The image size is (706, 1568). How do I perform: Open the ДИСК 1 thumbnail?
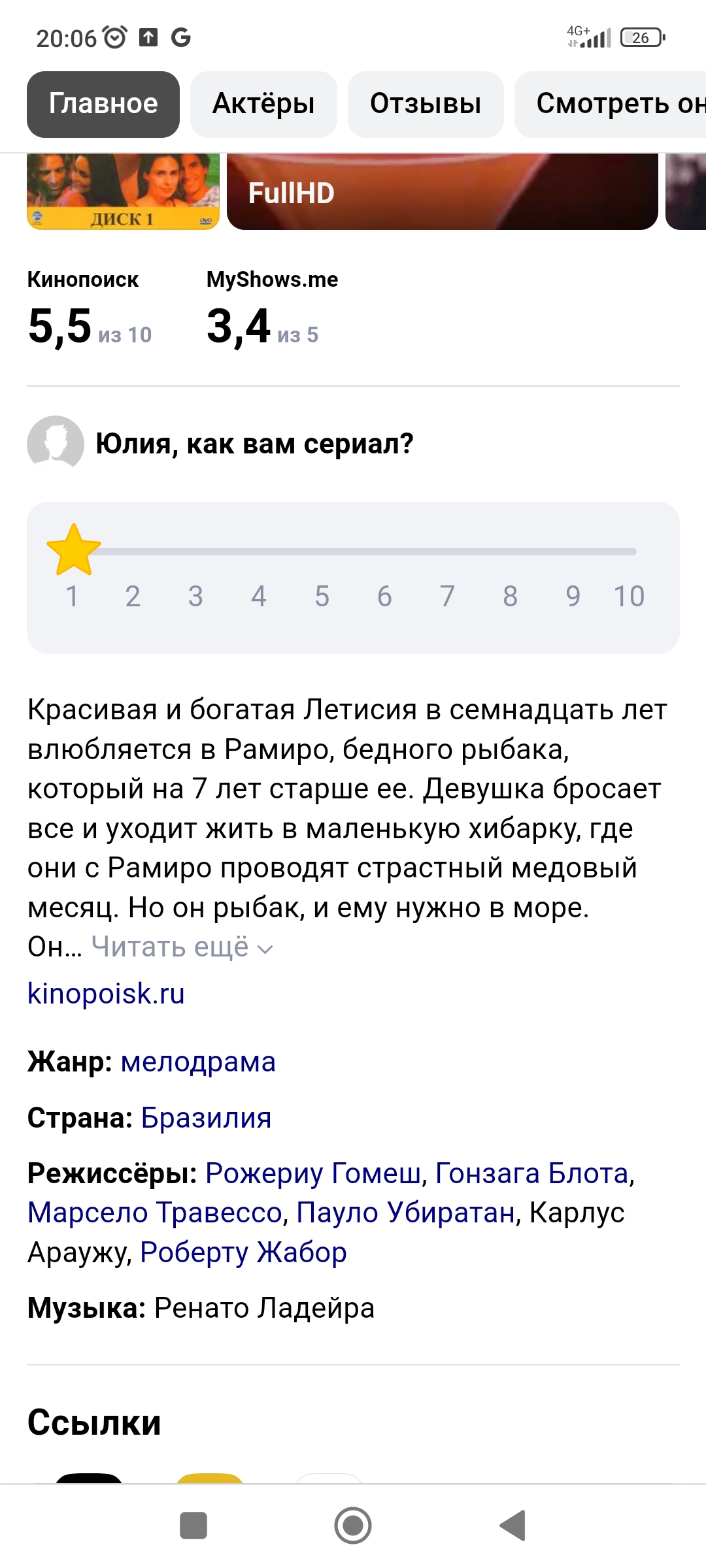click(x=123, y=192)
